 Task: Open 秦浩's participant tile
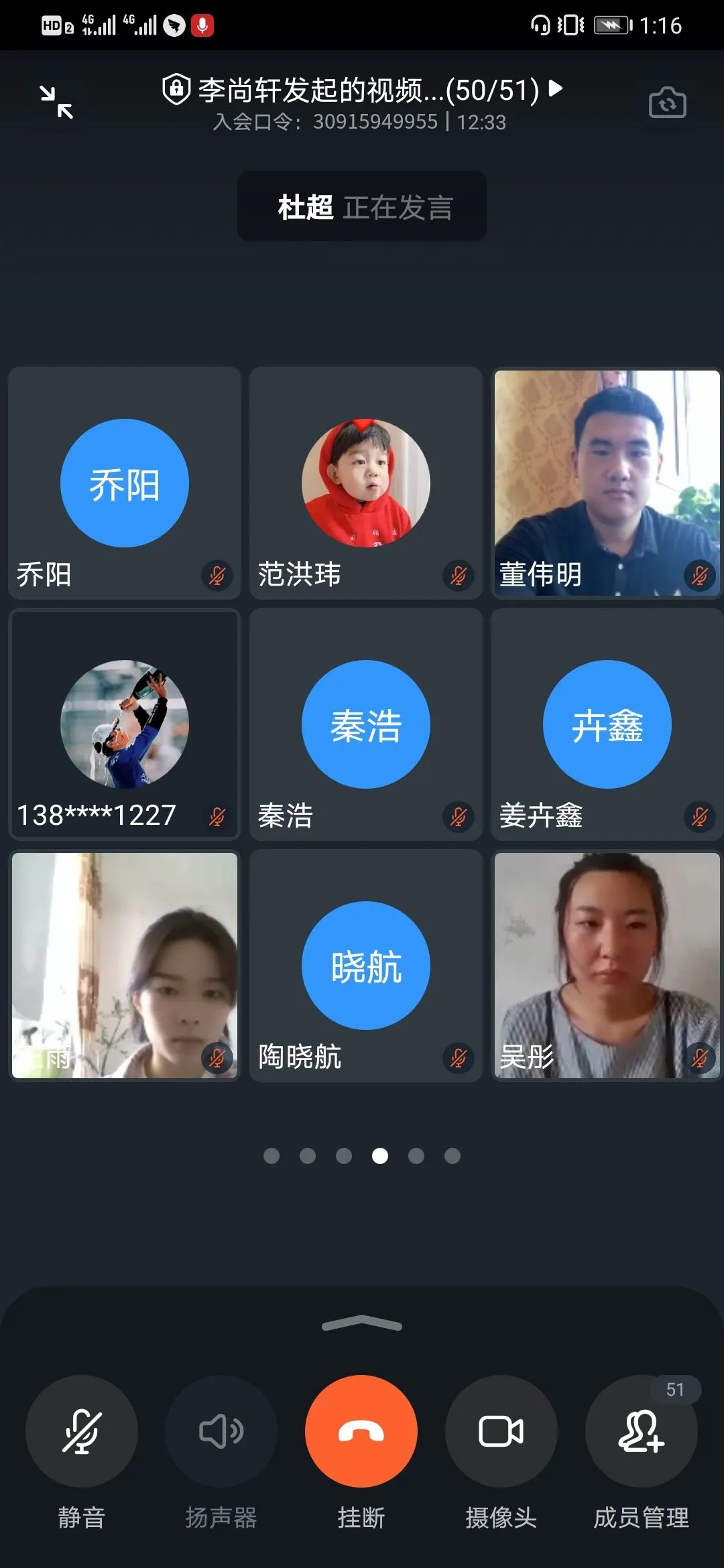click(366, 724)
